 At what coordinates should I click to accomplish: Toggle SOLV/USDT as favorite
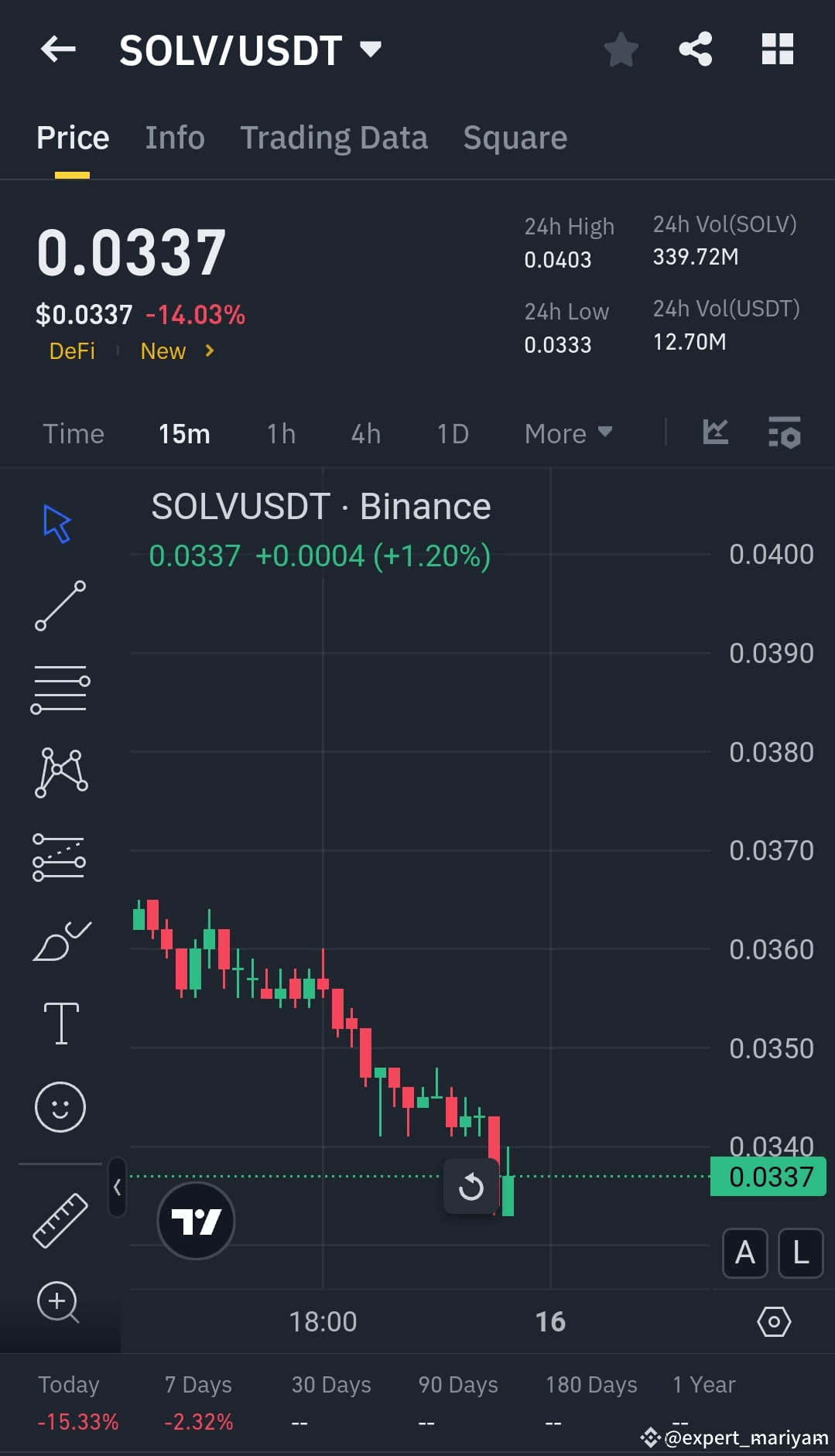(x=620, y=49)
